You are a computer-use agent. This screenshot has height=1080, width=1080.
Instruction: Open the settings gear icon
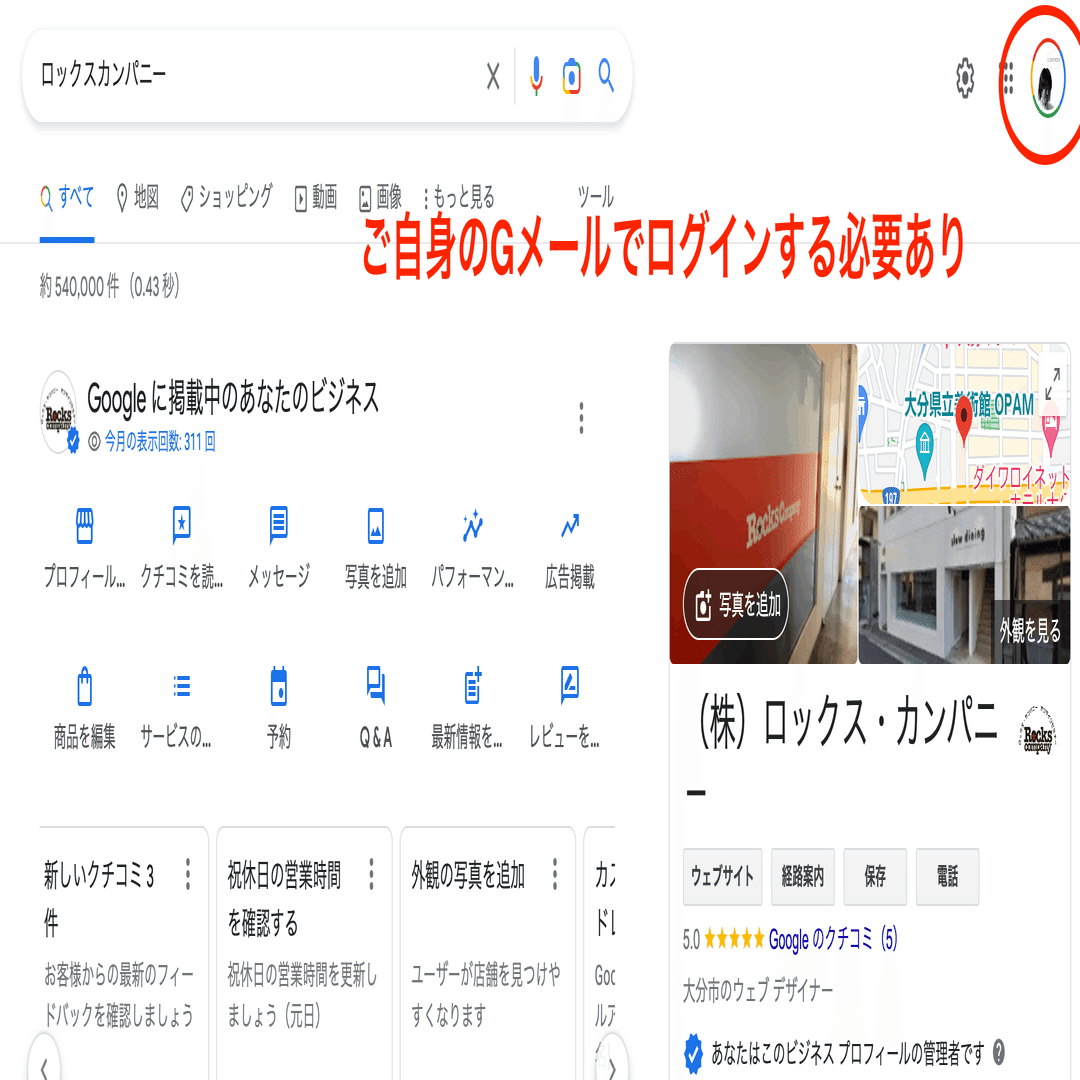click(x=965, y=77)
